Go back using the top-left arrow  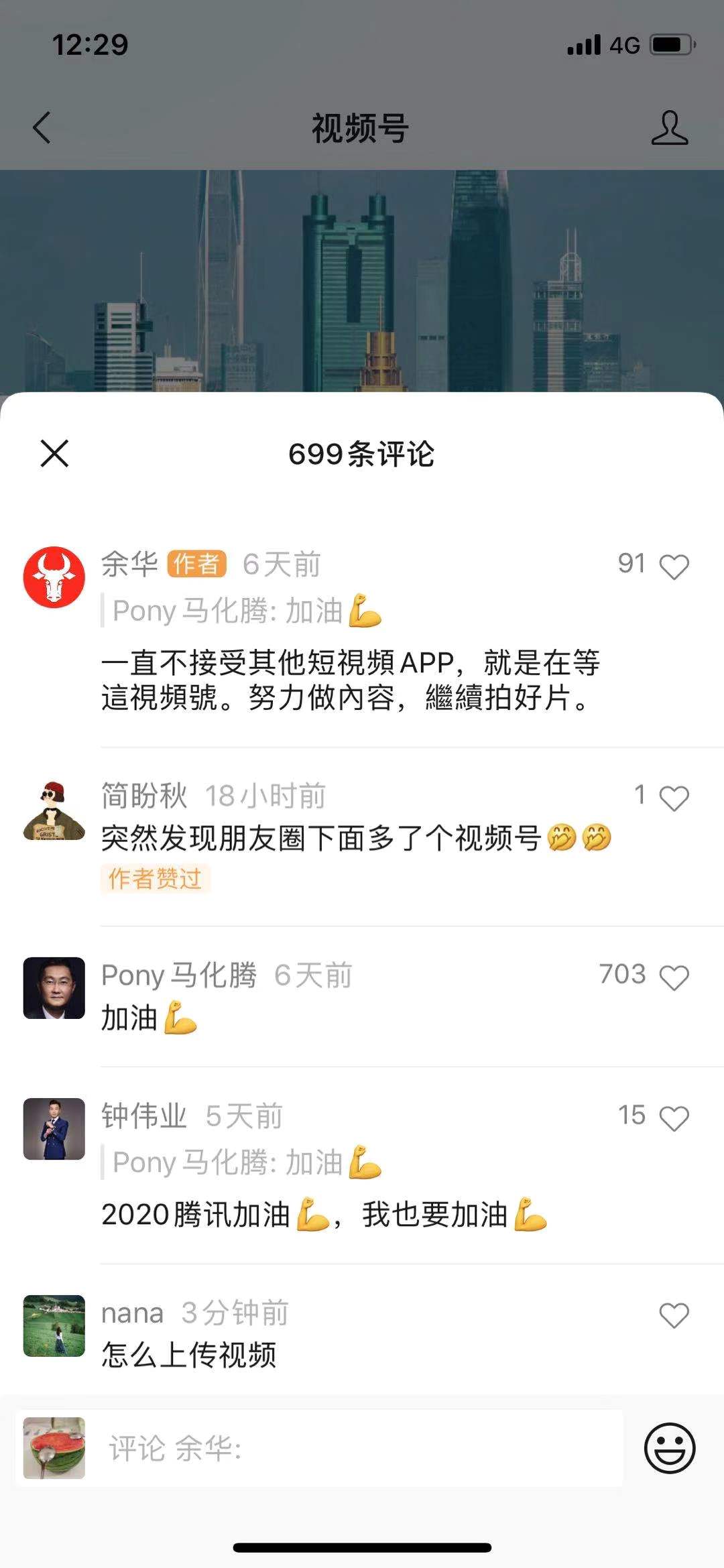pos(42,127)
